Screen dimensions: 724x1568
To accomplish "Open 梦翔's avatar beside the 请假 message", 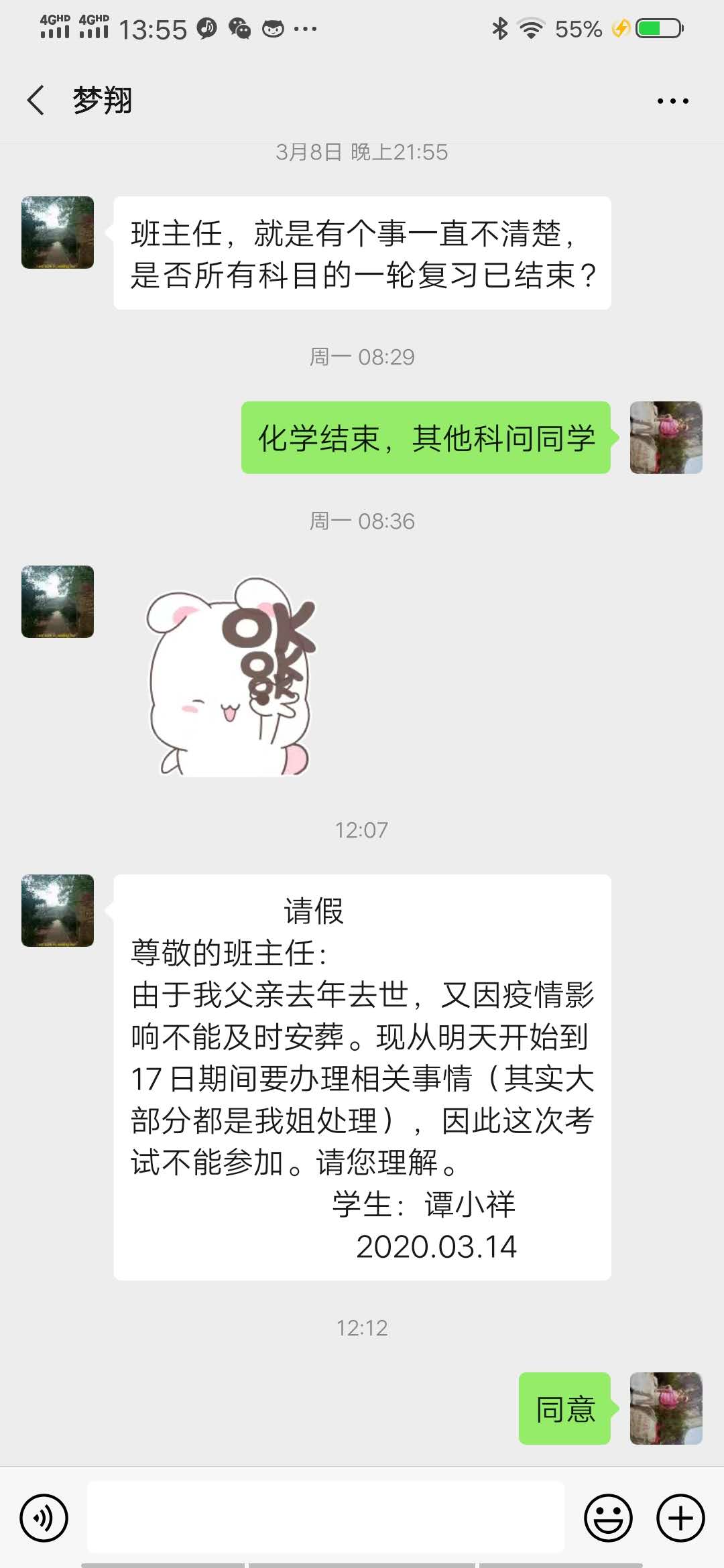I will [58, 910].
